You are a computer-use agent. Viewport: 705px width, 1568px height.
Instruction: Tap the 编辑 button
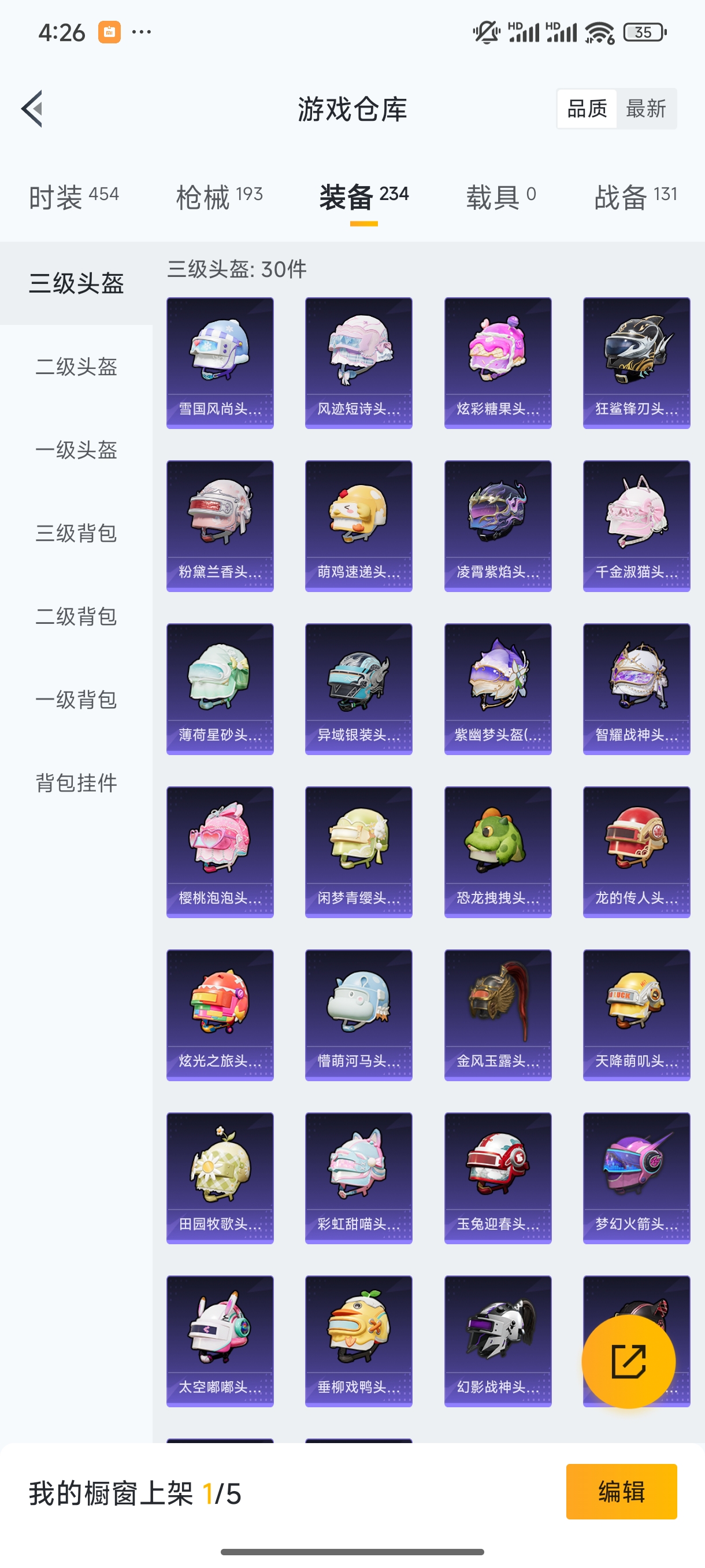[621, 1492]
